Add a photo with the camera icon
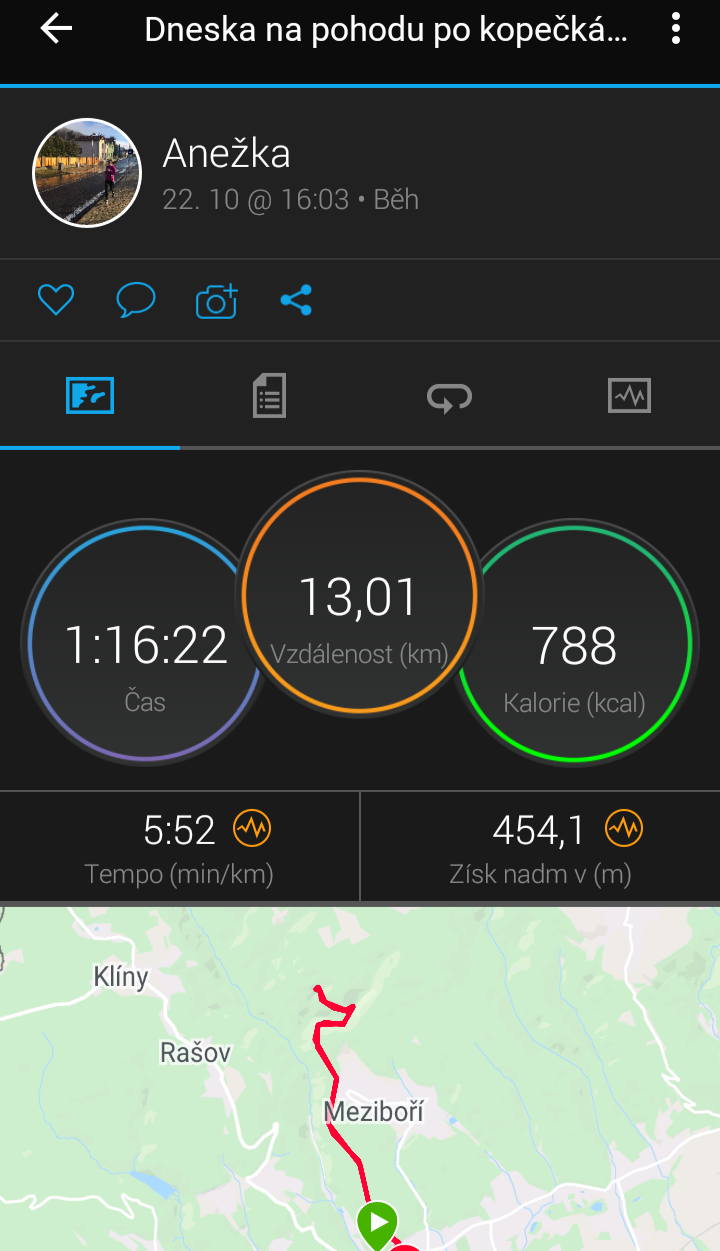 [216, 300]
